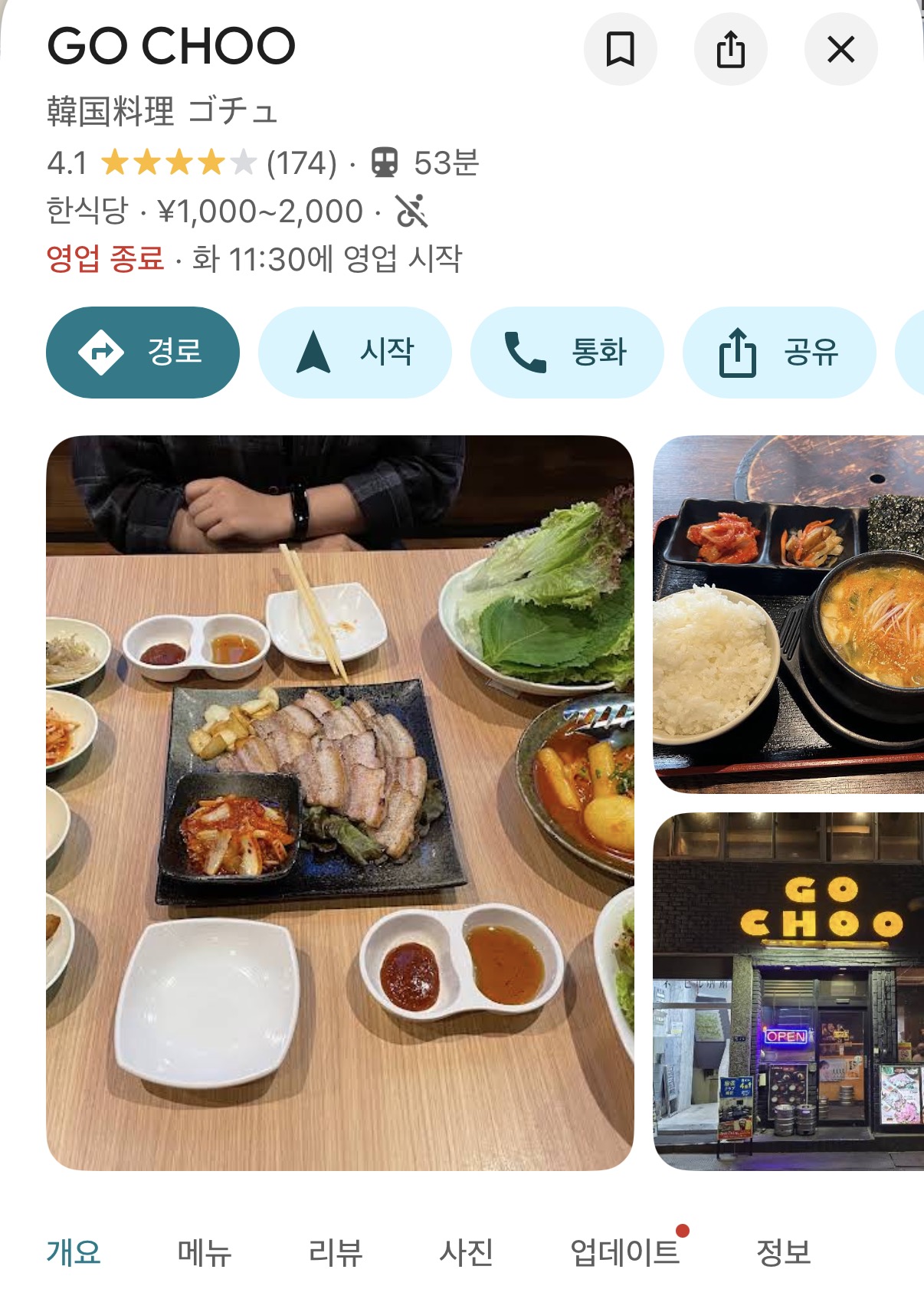The height and width of the screenshot is (1299, 924).
Task: Start navigation with the 시작 button
Action: (x=355, y=353)
